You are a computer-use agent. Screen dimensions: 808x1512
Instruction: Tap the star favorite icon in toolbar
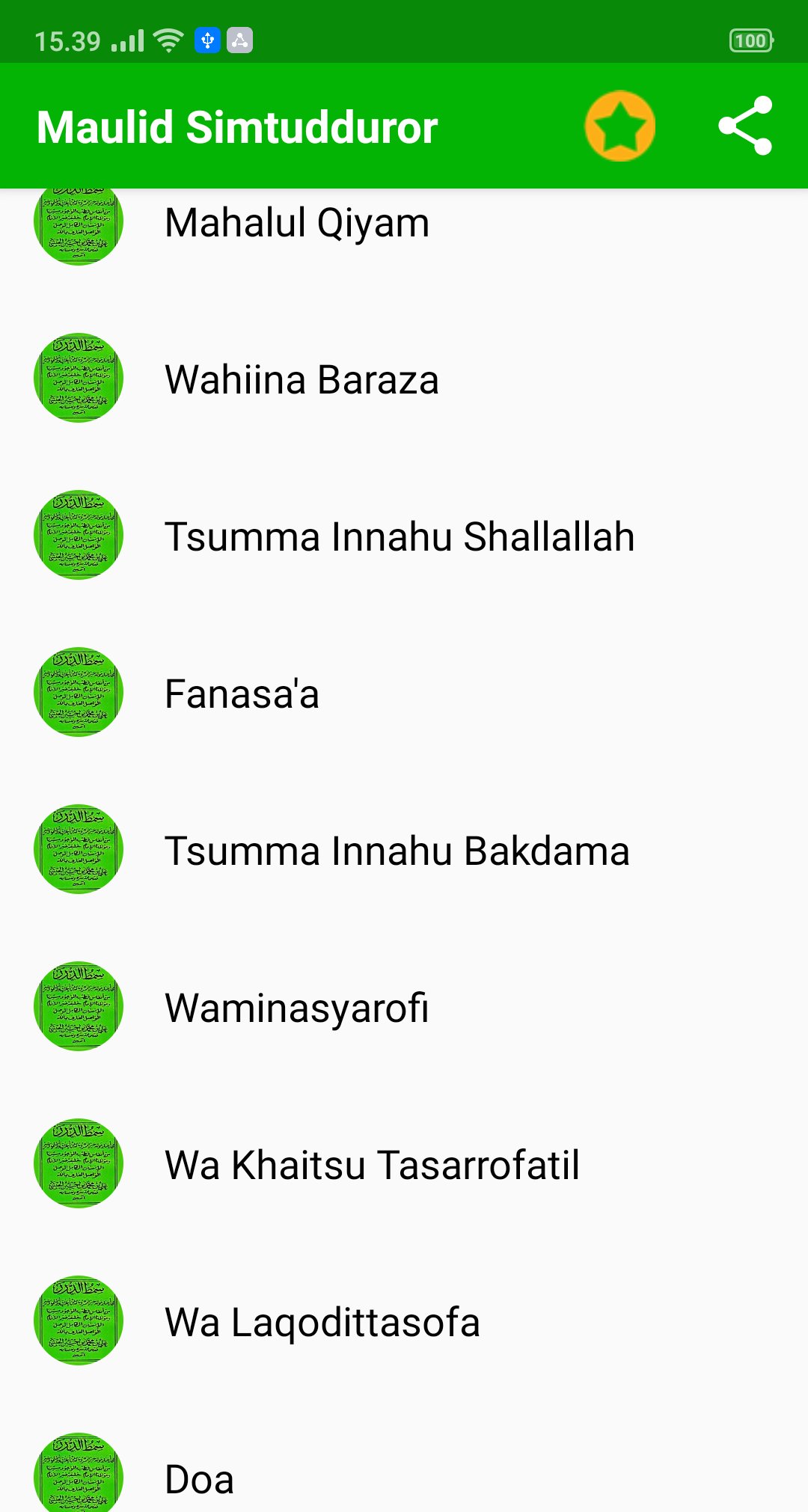619,125
